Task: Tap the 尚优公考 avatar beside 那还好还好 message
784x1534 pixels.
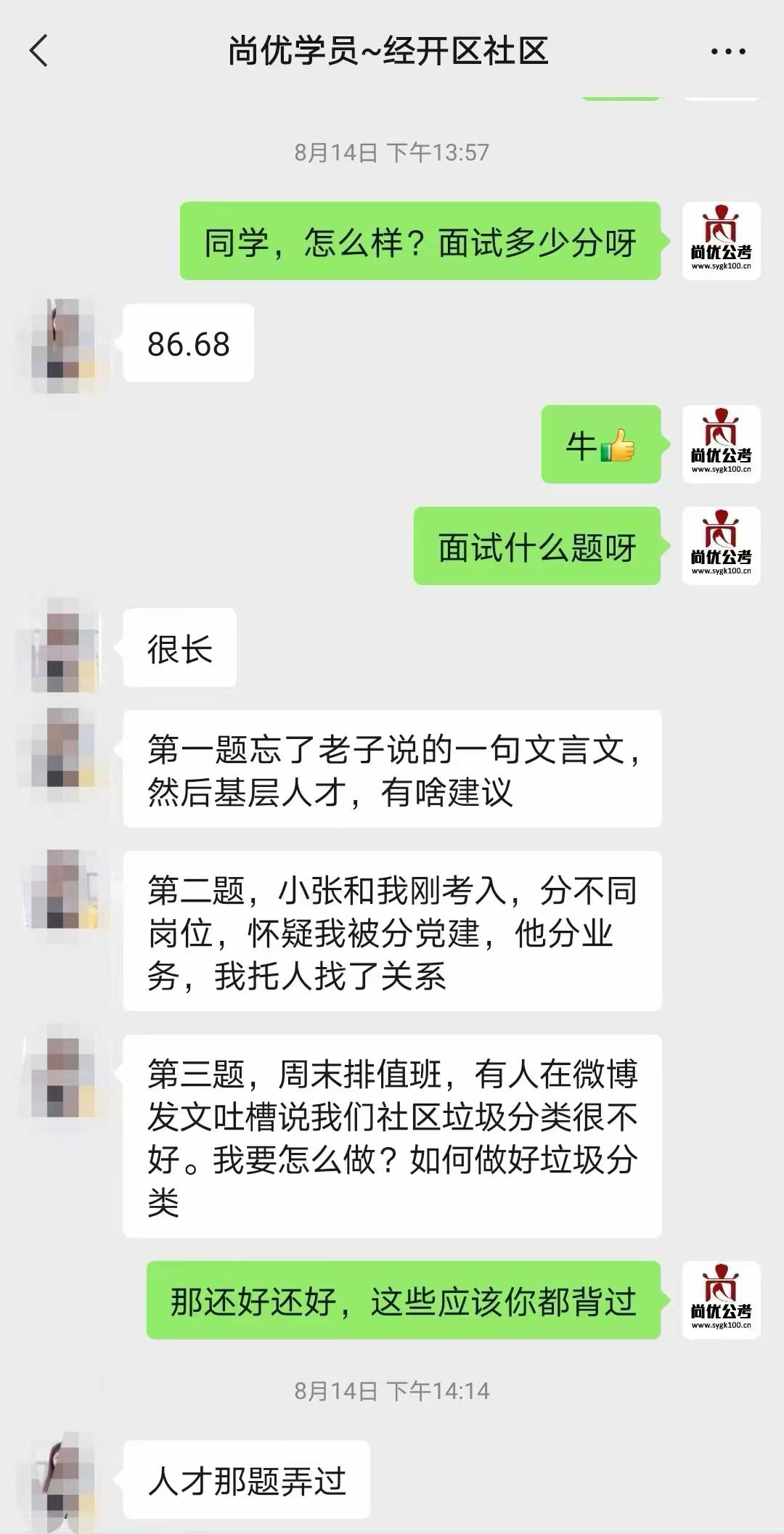Action: click(721, 1300)
